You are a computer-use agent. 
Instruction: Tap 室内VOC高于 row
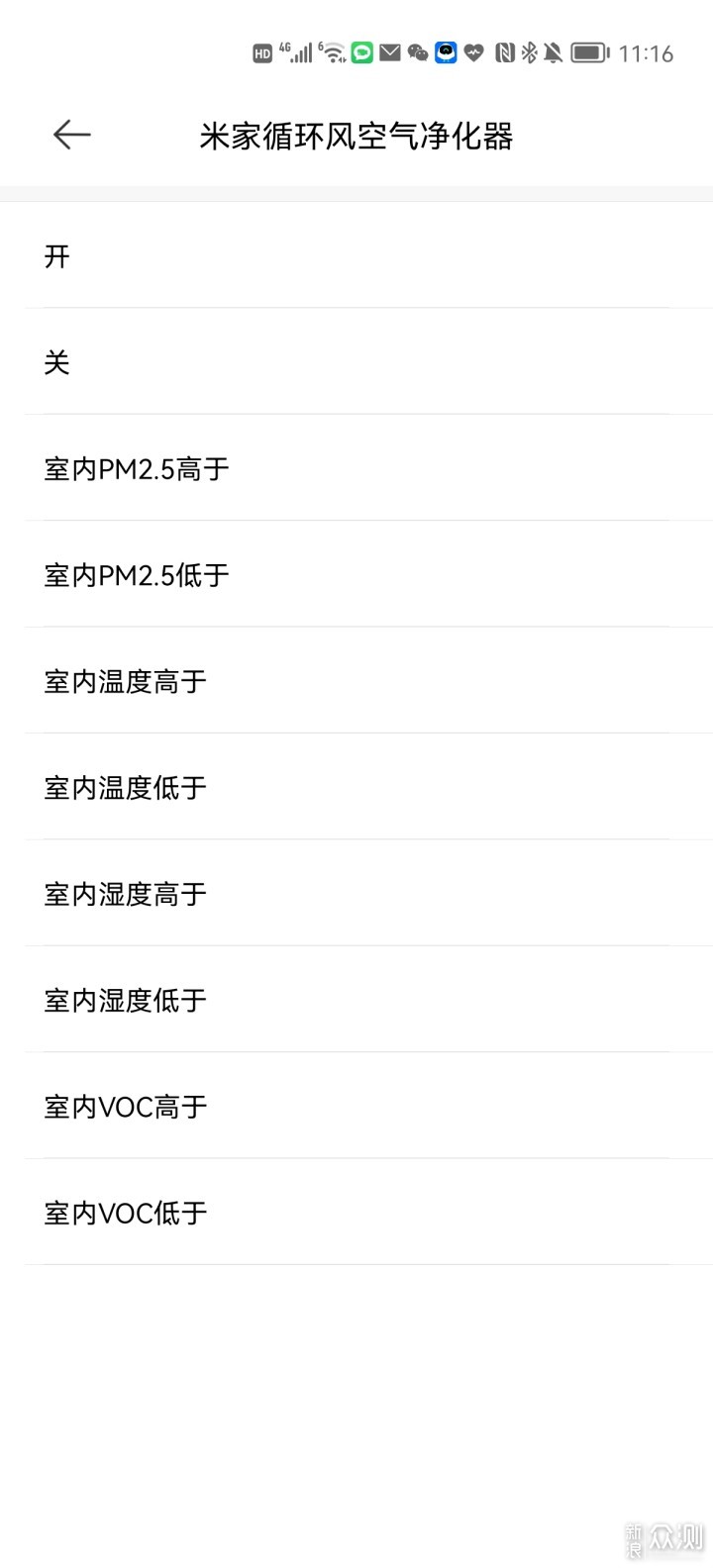coord(356,1106)
